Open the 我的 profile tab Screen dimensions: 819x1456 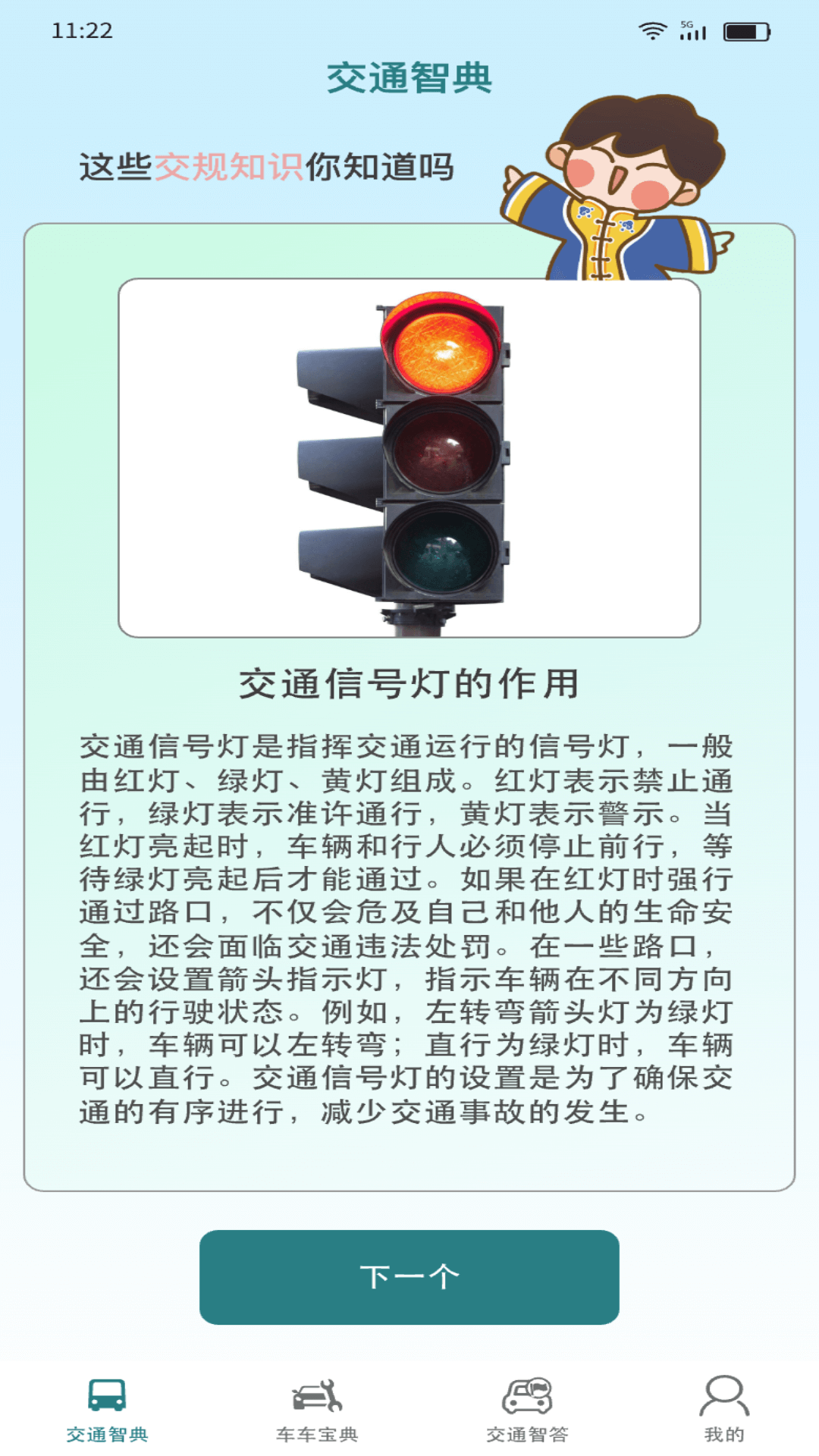(x=724, y=1409)
